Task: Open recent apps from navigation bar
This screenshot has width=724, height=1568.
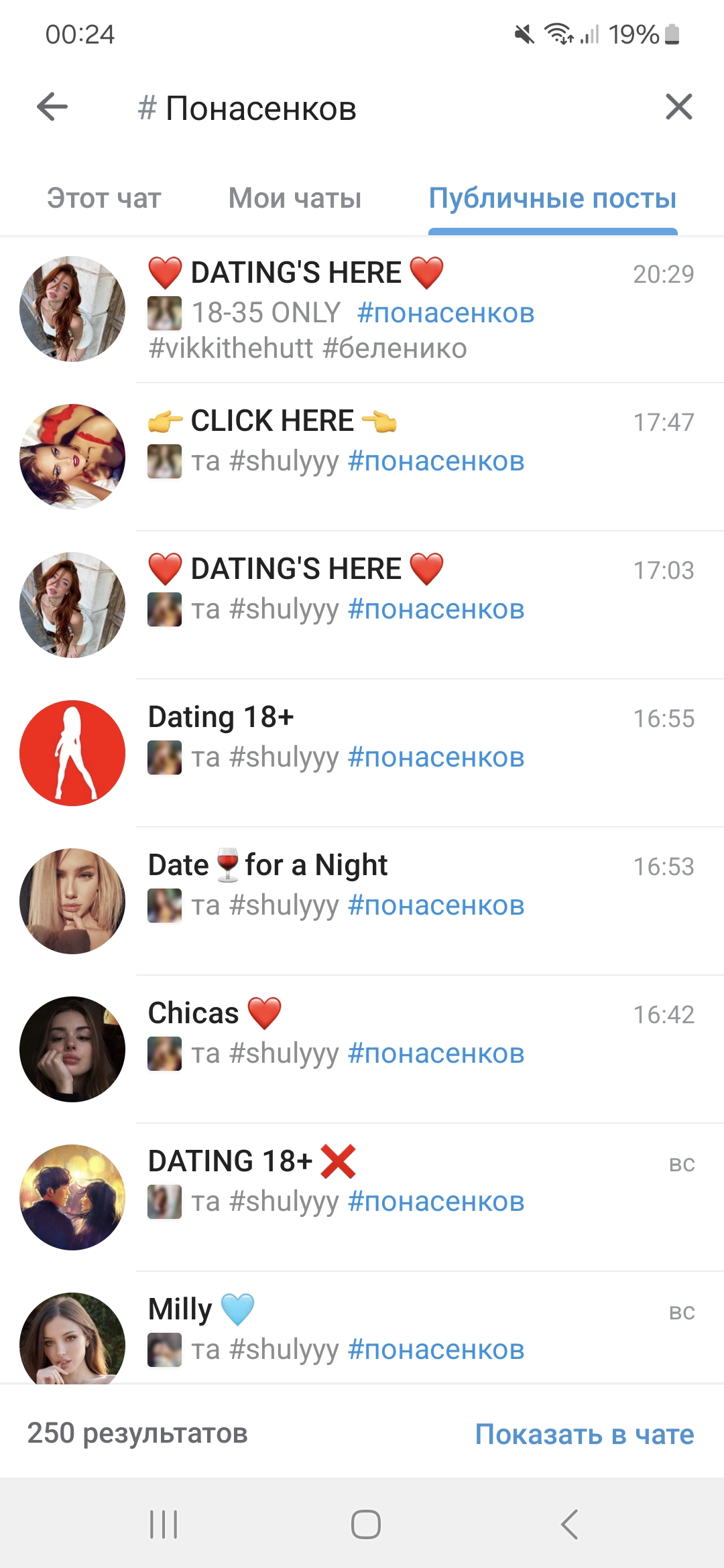Action: [x=164, y=1524]
